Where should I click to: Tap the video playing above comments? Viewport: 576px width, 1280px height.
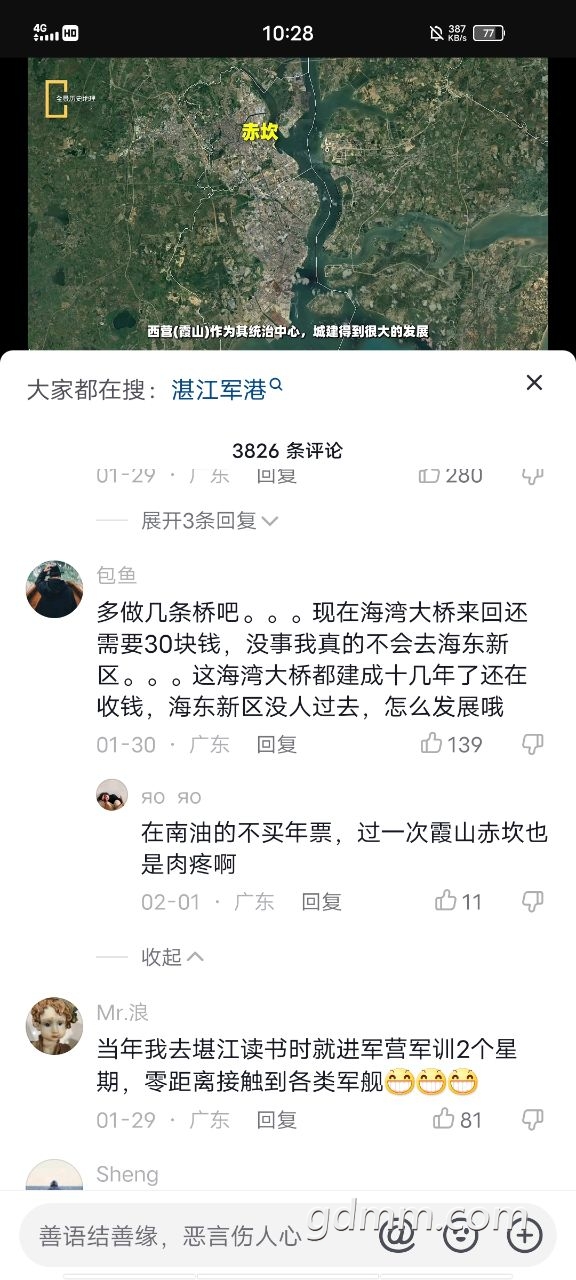288,204
